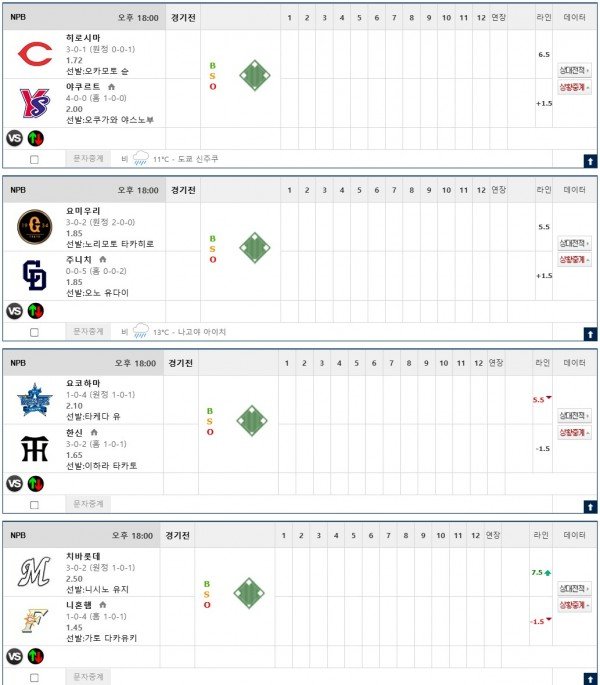Tick the checkbox under the 히로시마 game

coord(34,159)
